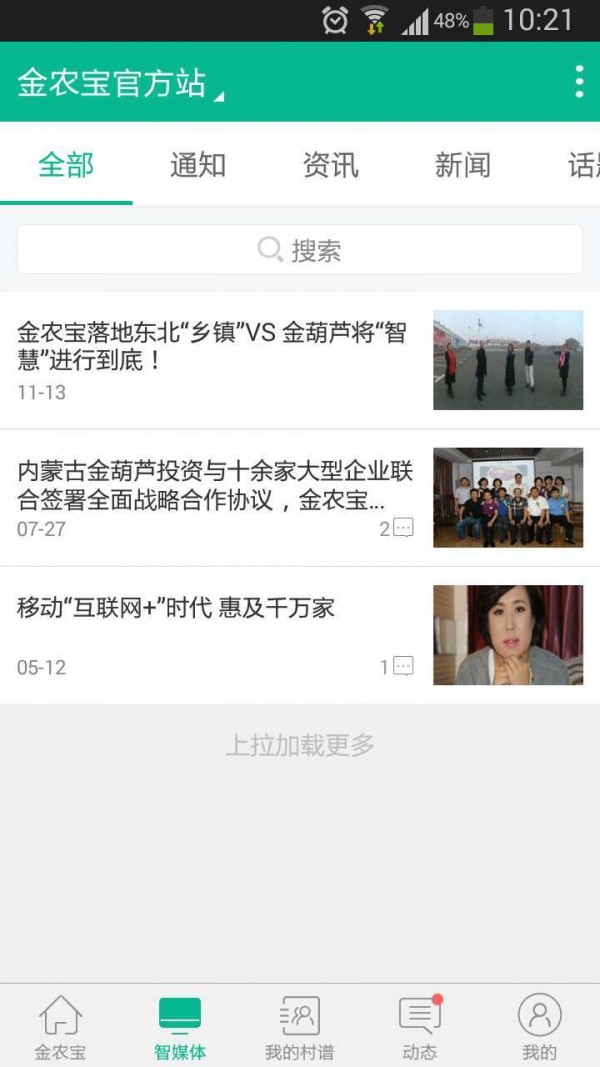The height and width of the screenshot is (1067, 600).
Task: Open the 我的村谱 tab
Action: [300, 1027]
